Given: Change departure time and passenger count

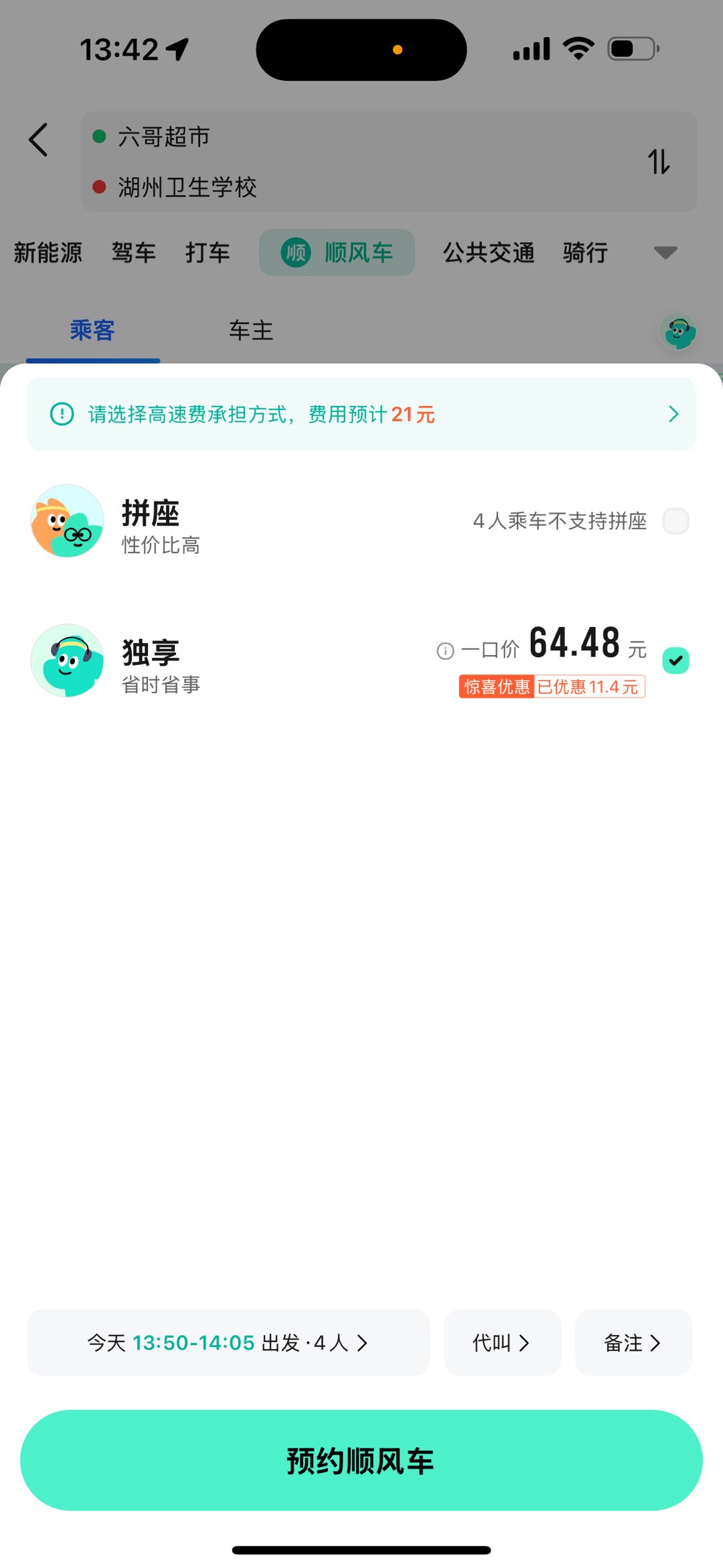Looking at the screenshot, I should (228, 1342).
